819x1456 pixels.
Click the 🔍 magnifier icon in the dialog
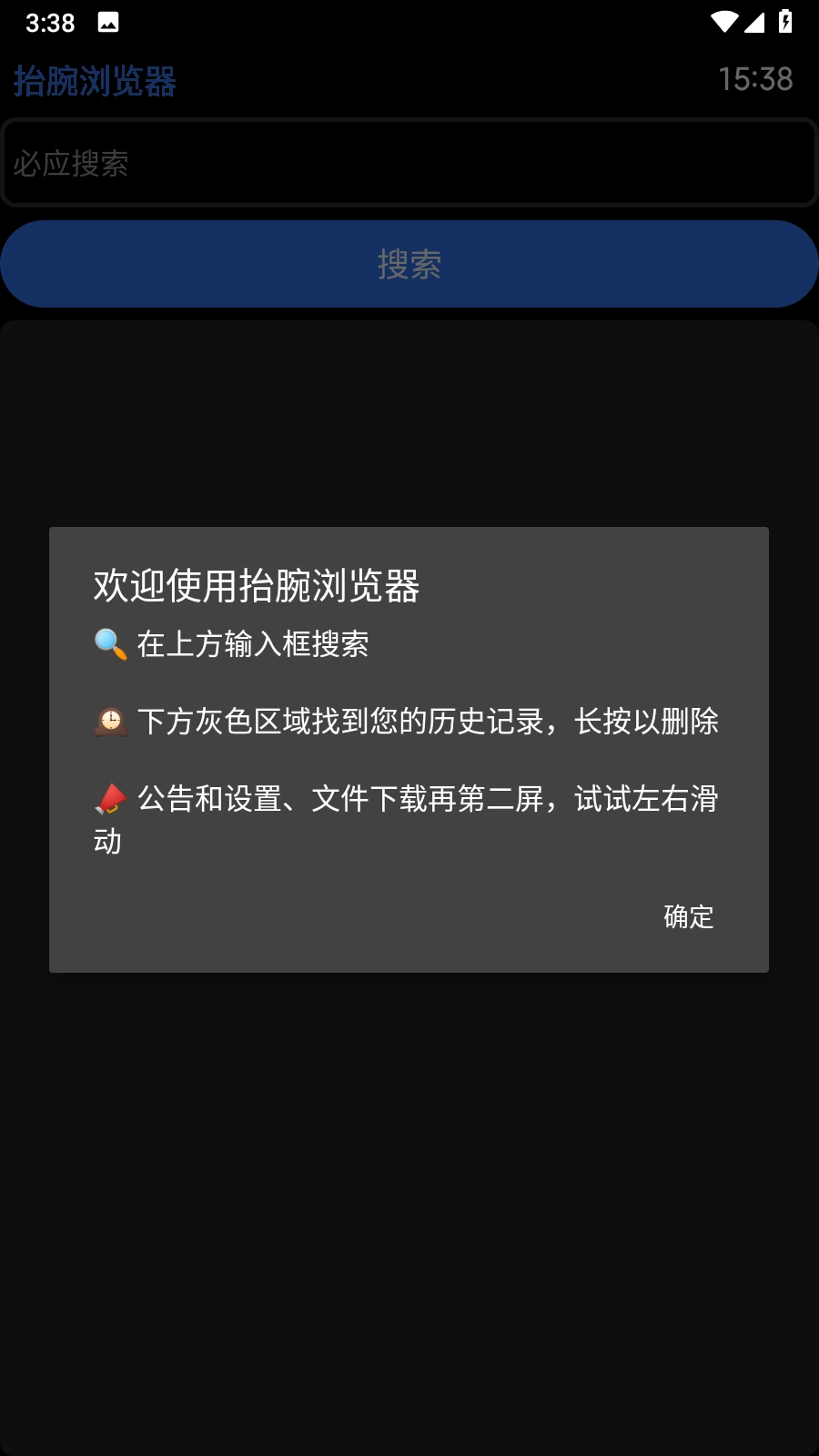click(109, 644)
